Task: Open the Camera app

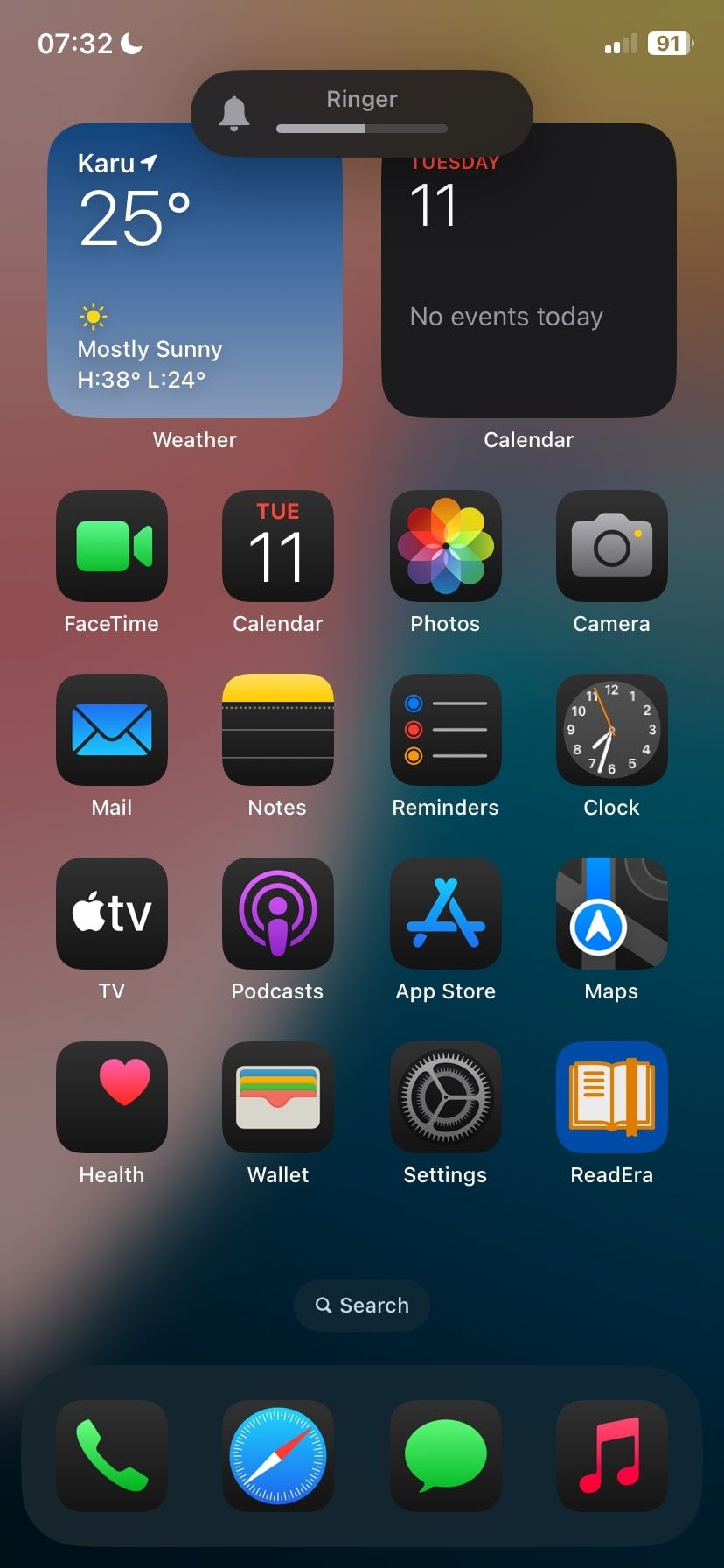Action: [x=611, y=545]
